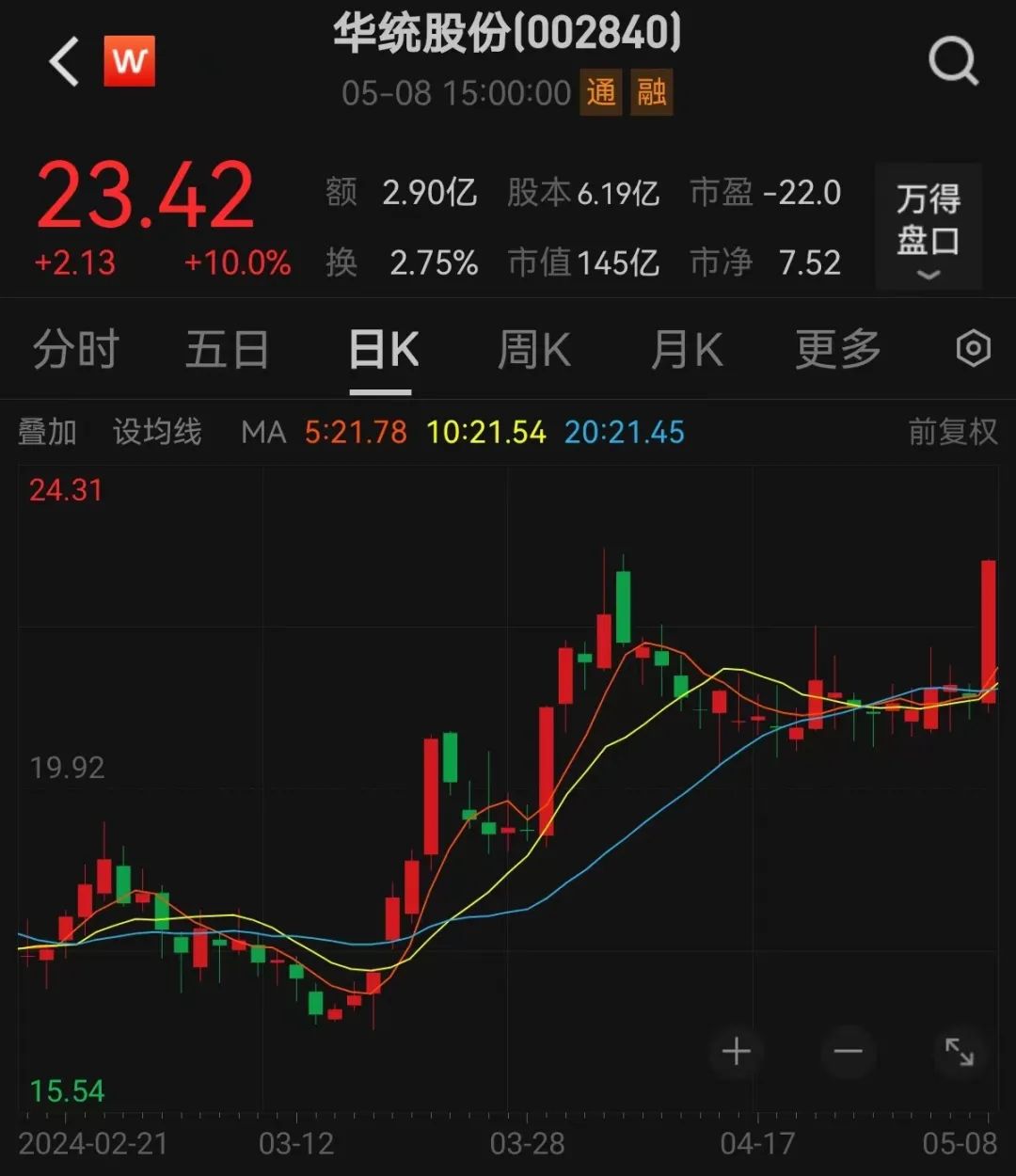Zoom out the chart with minus

tap(848, 1051)
